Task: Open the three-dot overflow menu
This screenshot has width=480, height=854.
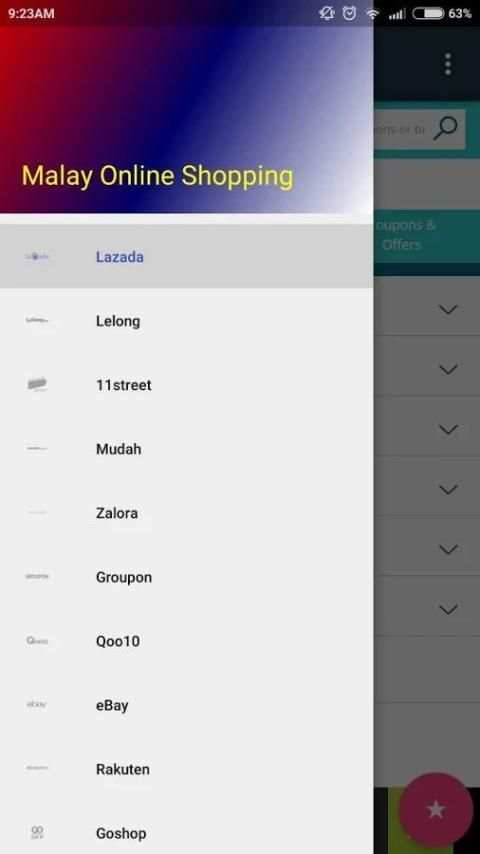Action: pyautogui.click(x=448, y=64)
